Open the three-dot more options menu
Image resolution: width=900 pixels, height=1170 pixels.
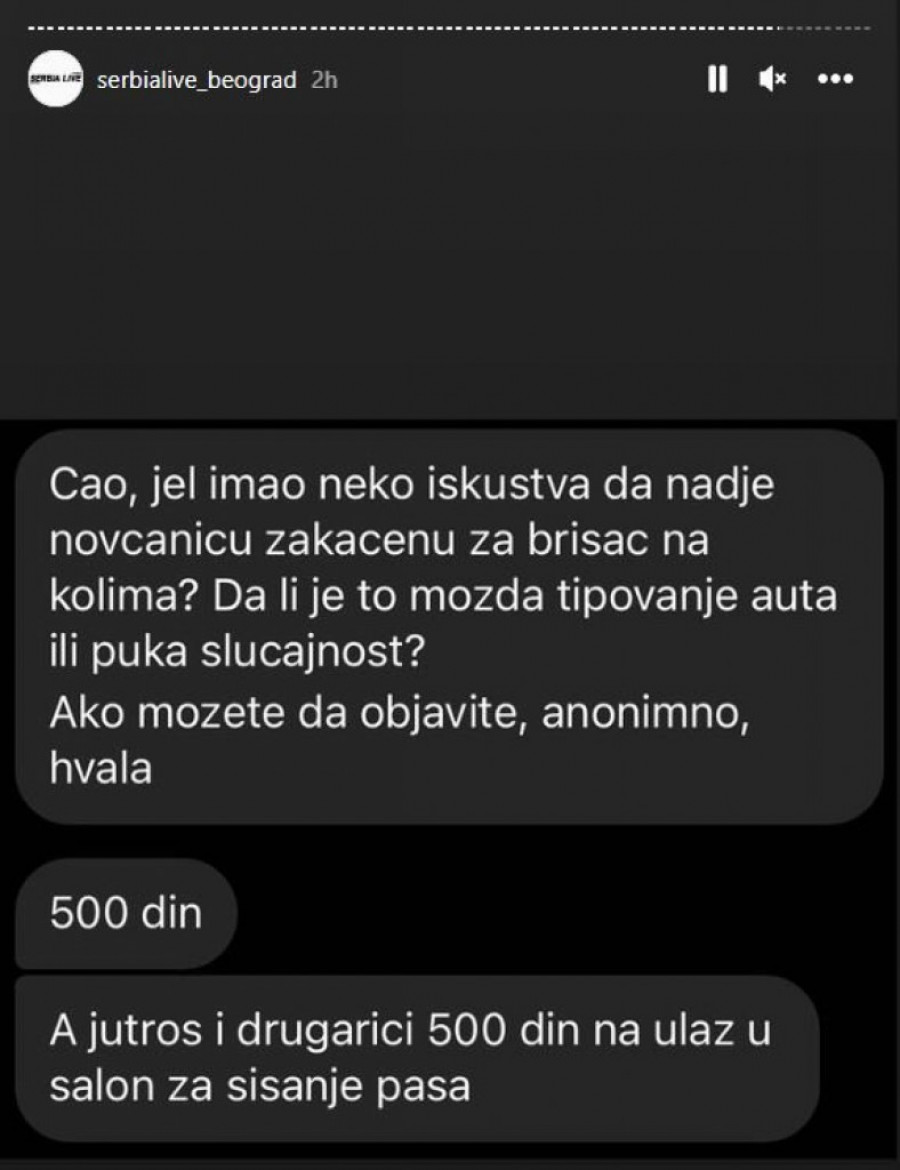(834, 80)
